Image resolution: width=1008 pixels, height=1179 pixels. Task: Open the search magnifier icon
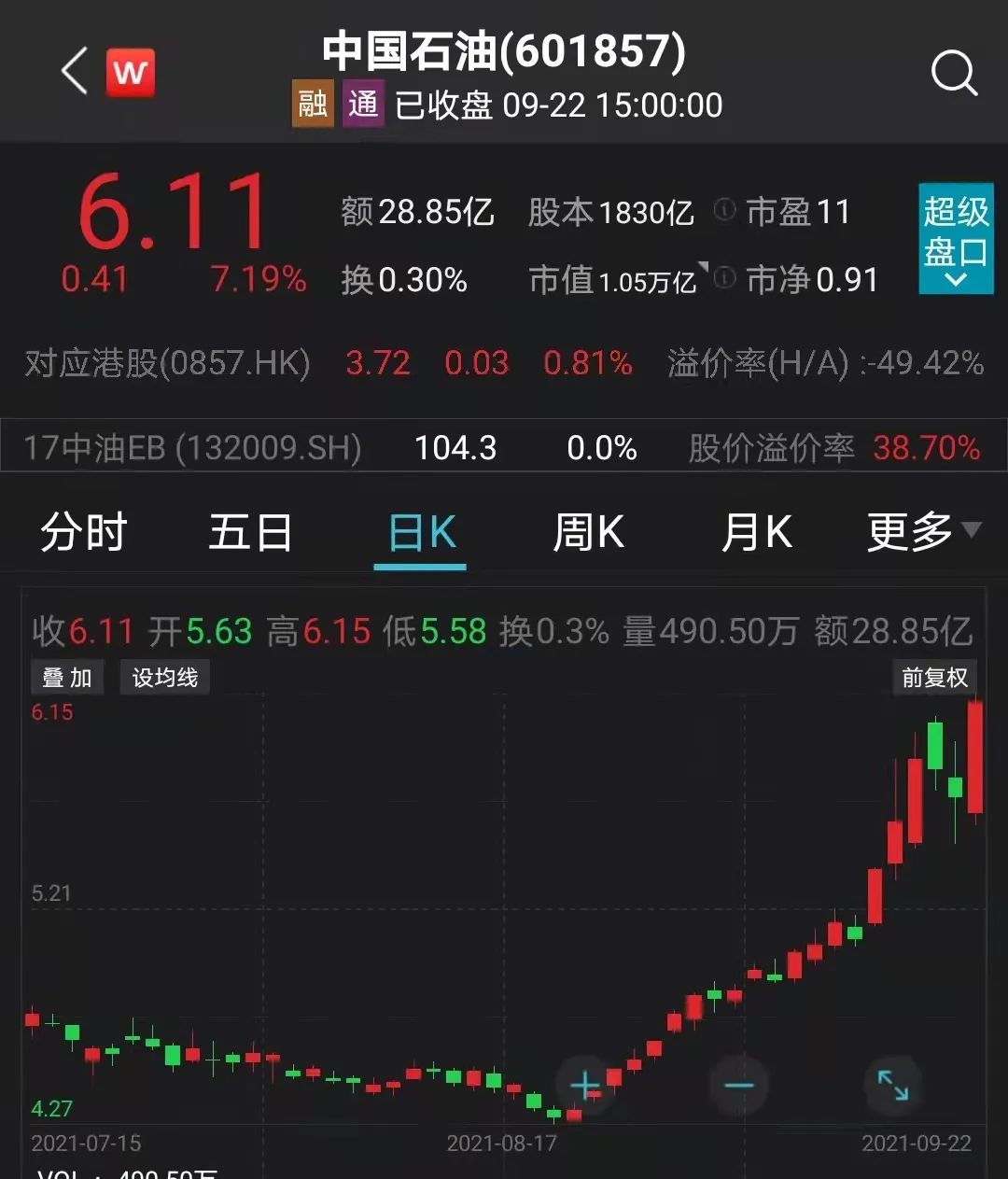coord(953,72)
